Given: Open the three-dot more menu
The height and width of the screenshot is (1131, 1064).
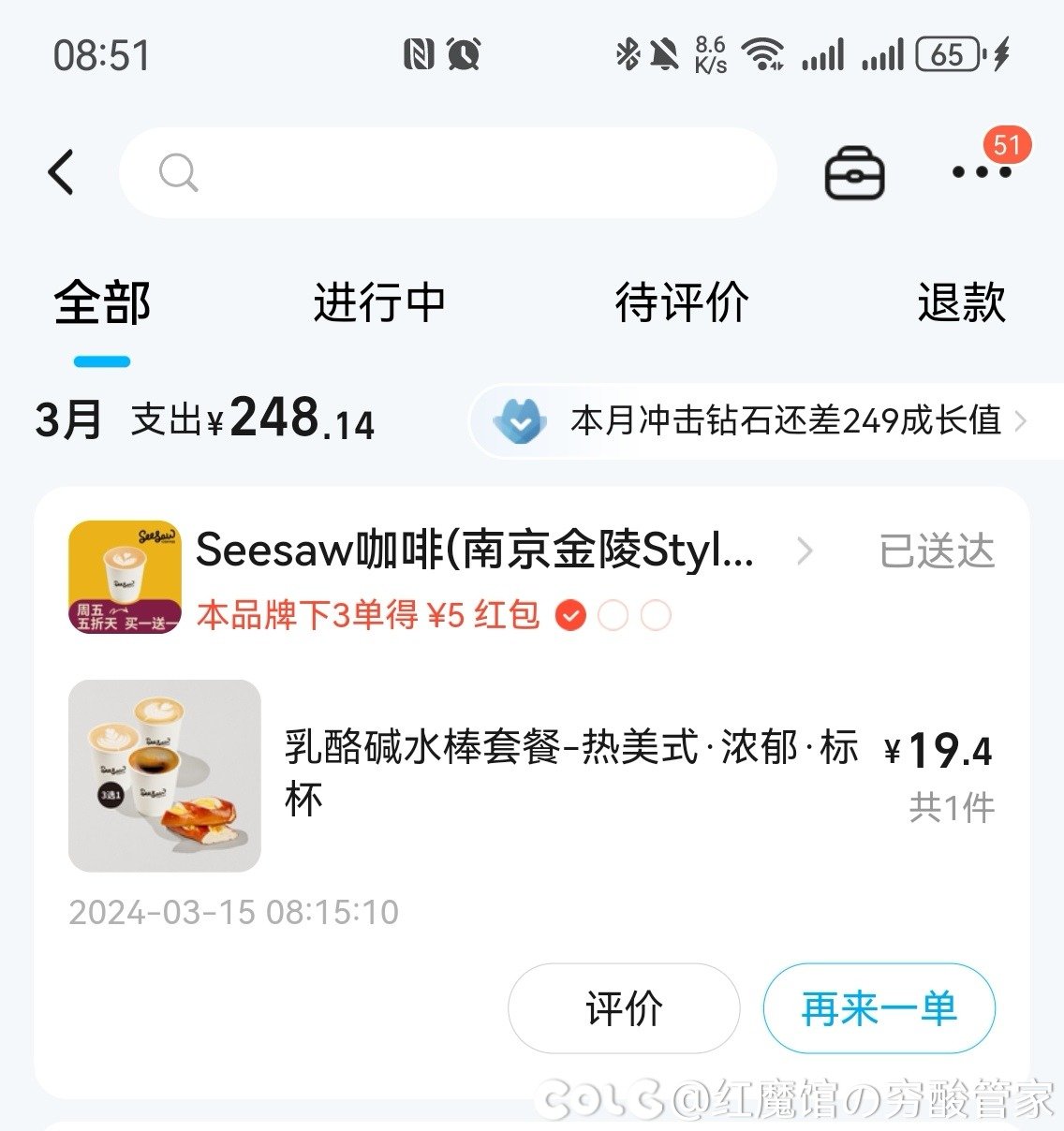Looking at the screenshot, I should [x=981, y=172].
